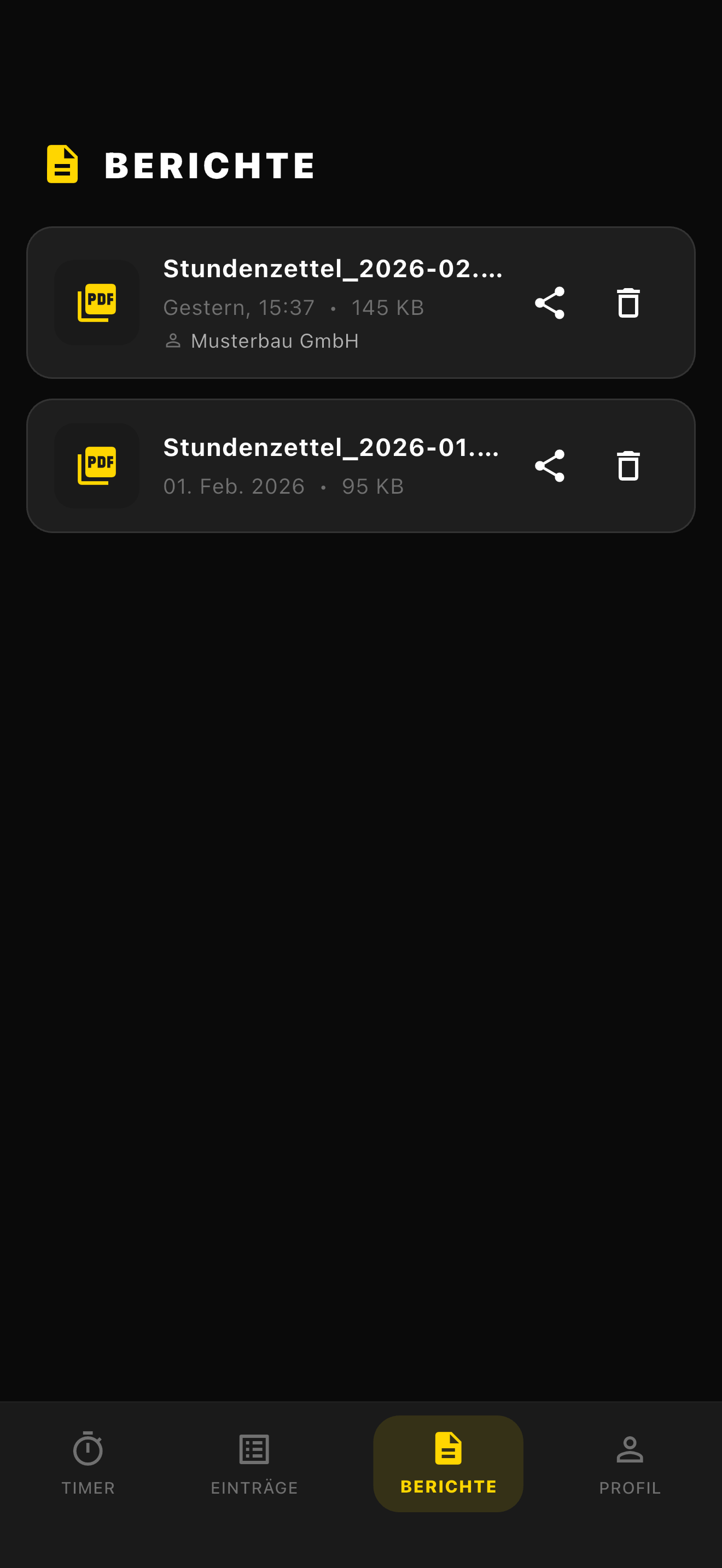722x1568 pixels.
Task: Tap the list icon above EINTRÄGE
Action: (254, 1450)
